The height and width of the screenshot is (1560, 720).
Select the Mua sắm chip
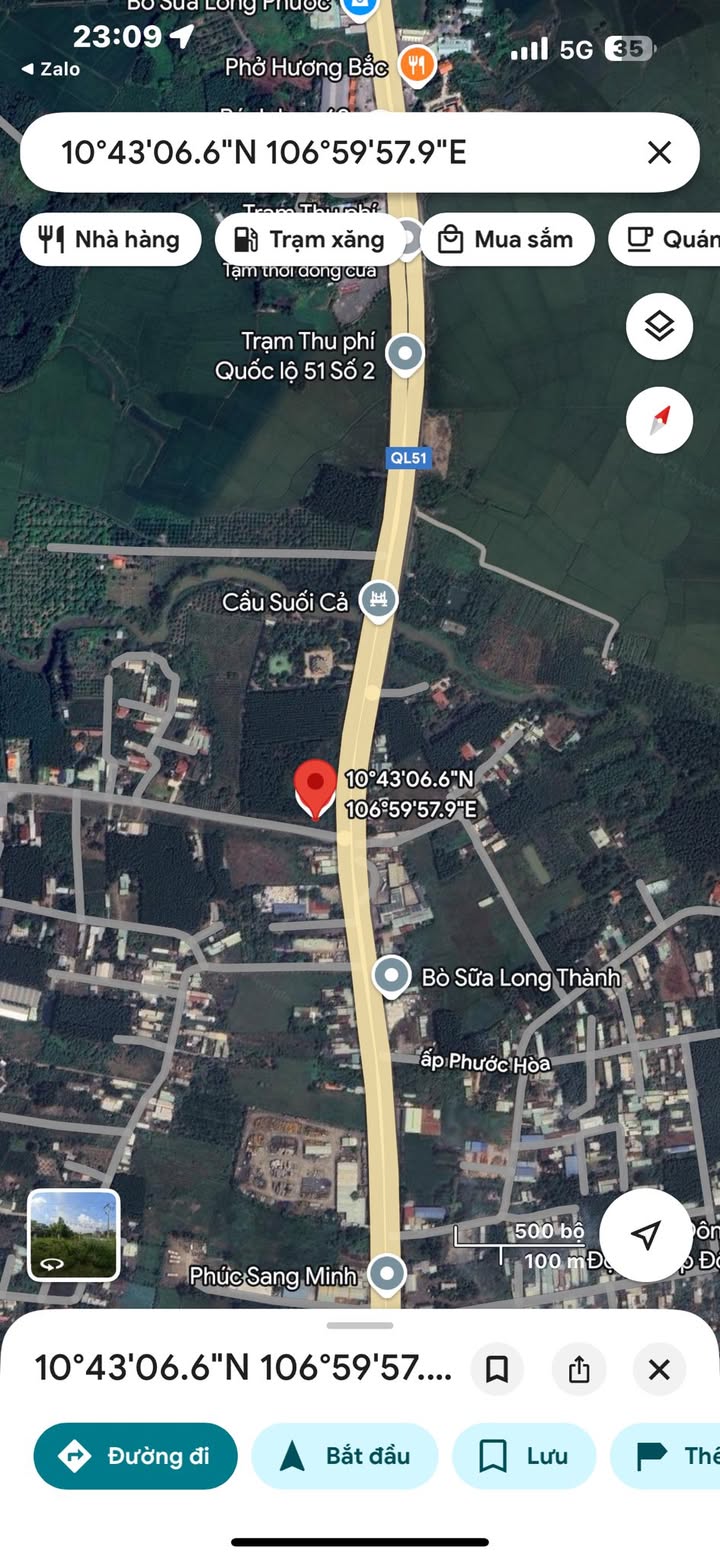(507, 239)
